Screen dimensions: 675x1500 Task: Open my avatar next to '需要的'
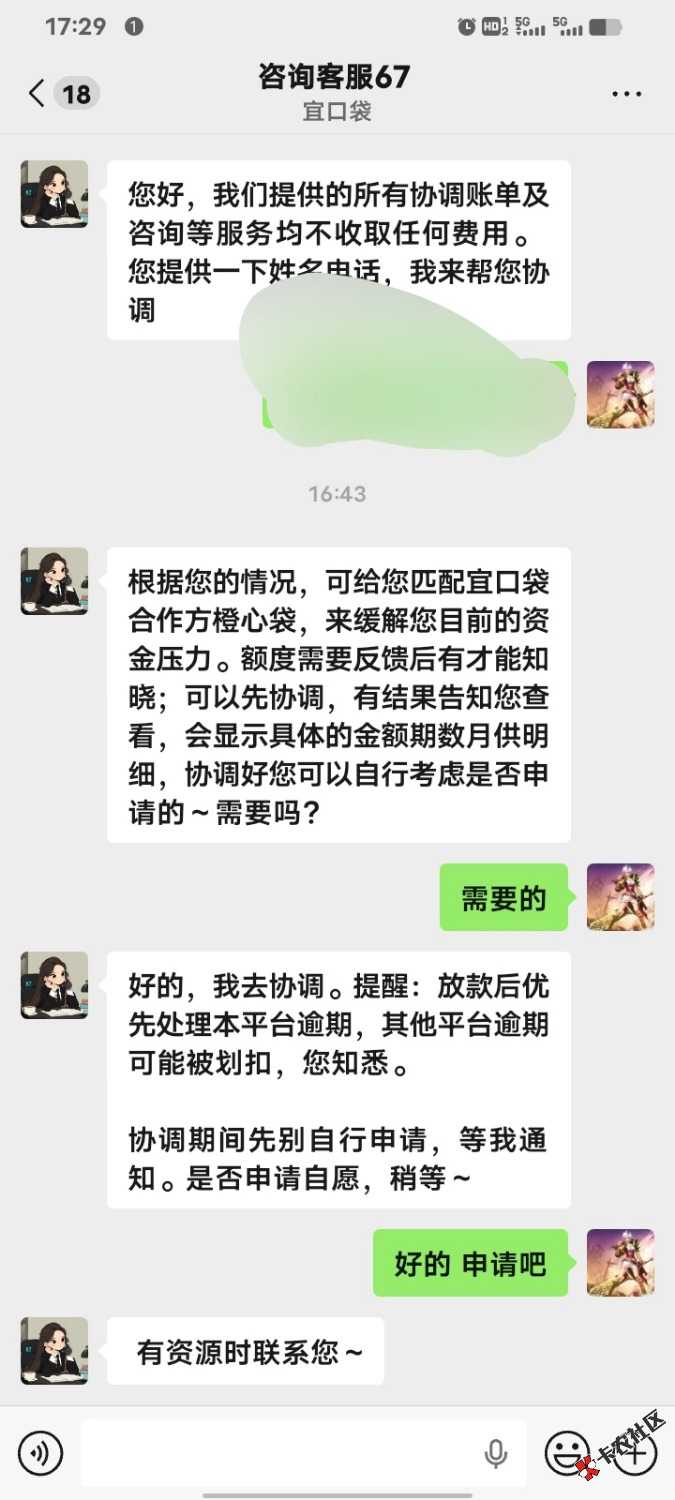(x=620, y=897)
